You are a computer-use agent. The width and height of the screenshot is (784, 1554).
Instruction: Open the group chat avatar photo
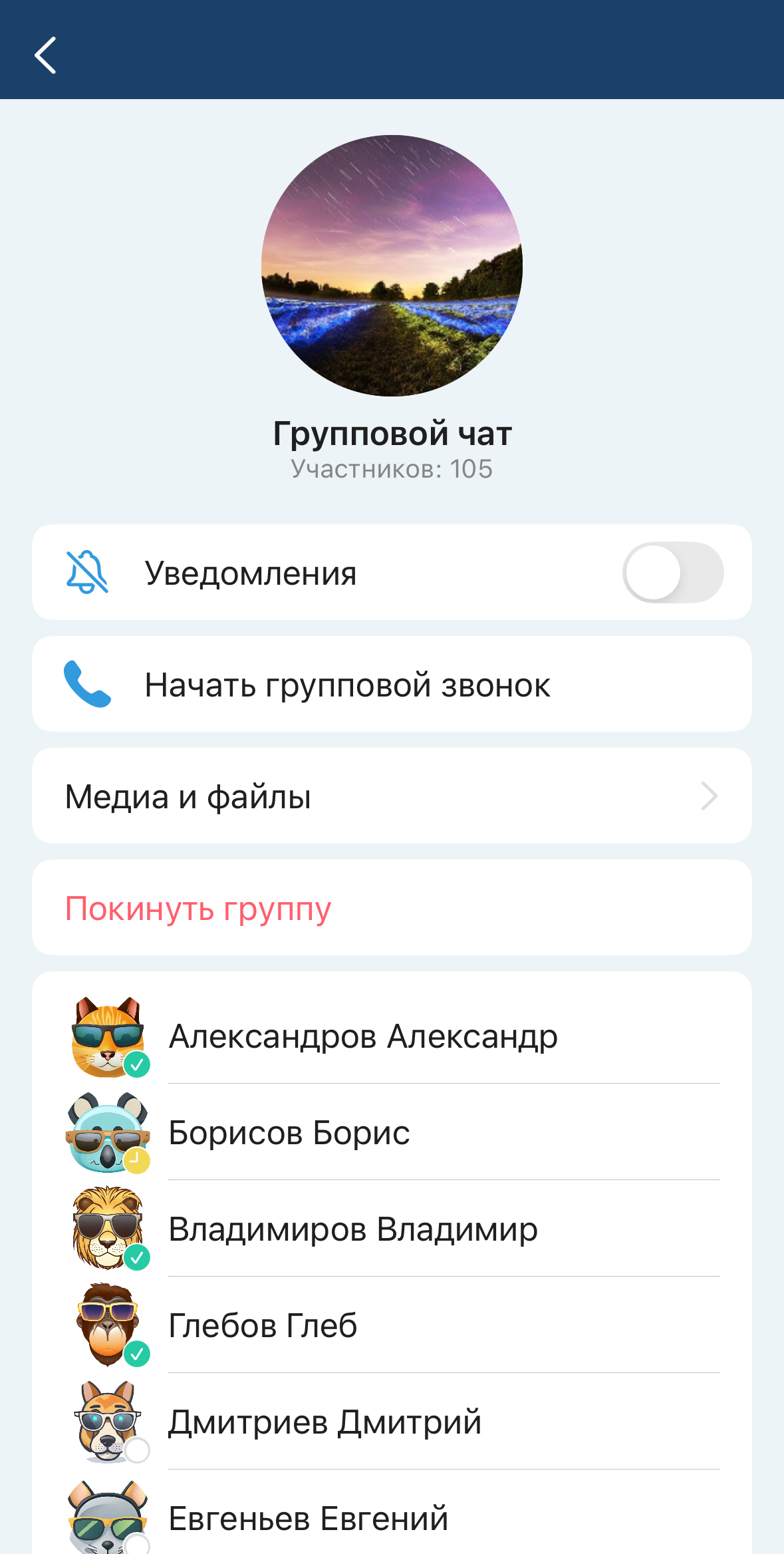click(392, 265)
